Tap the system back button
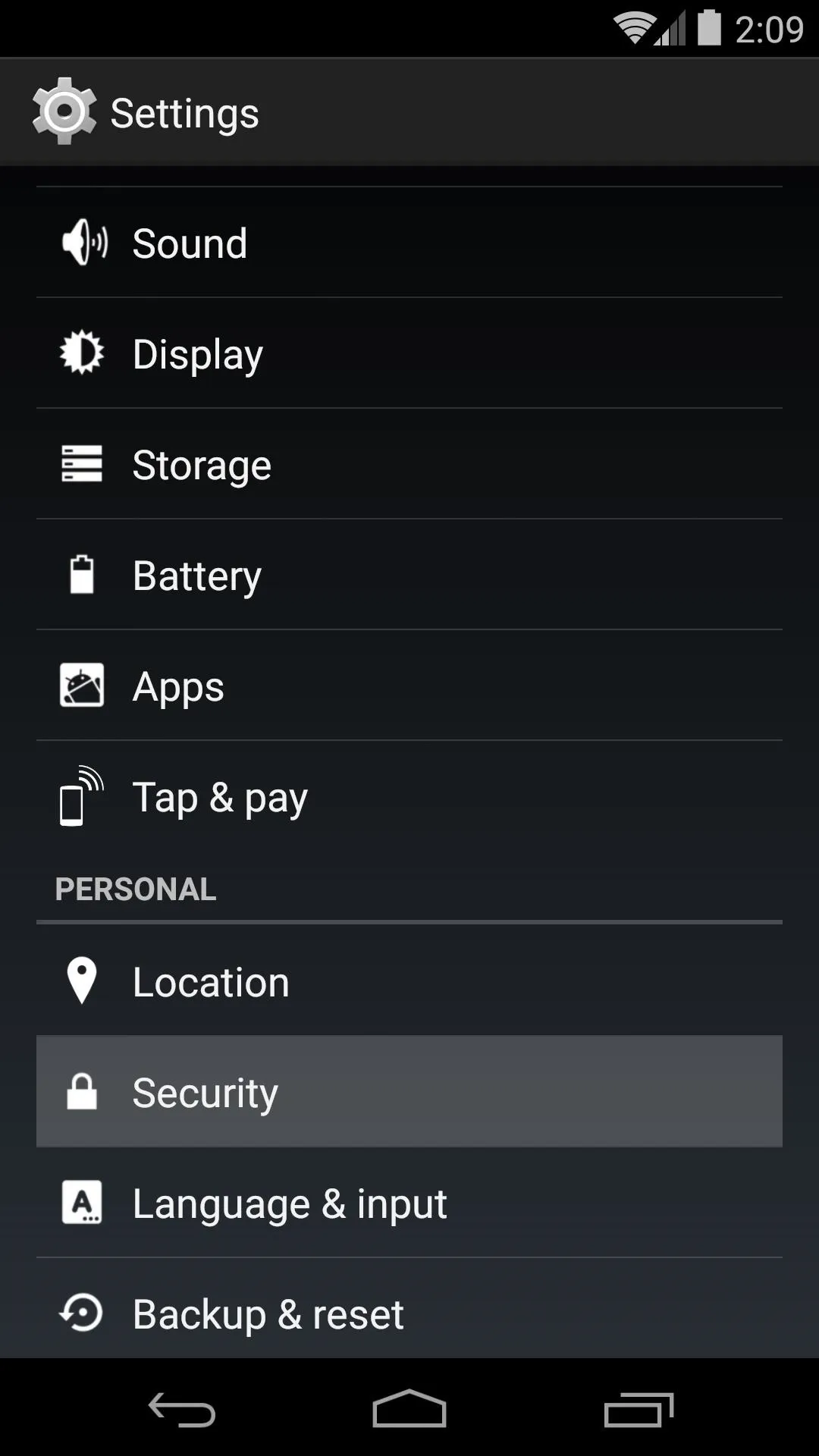 pyautogui.click(x=181, y=1409)
